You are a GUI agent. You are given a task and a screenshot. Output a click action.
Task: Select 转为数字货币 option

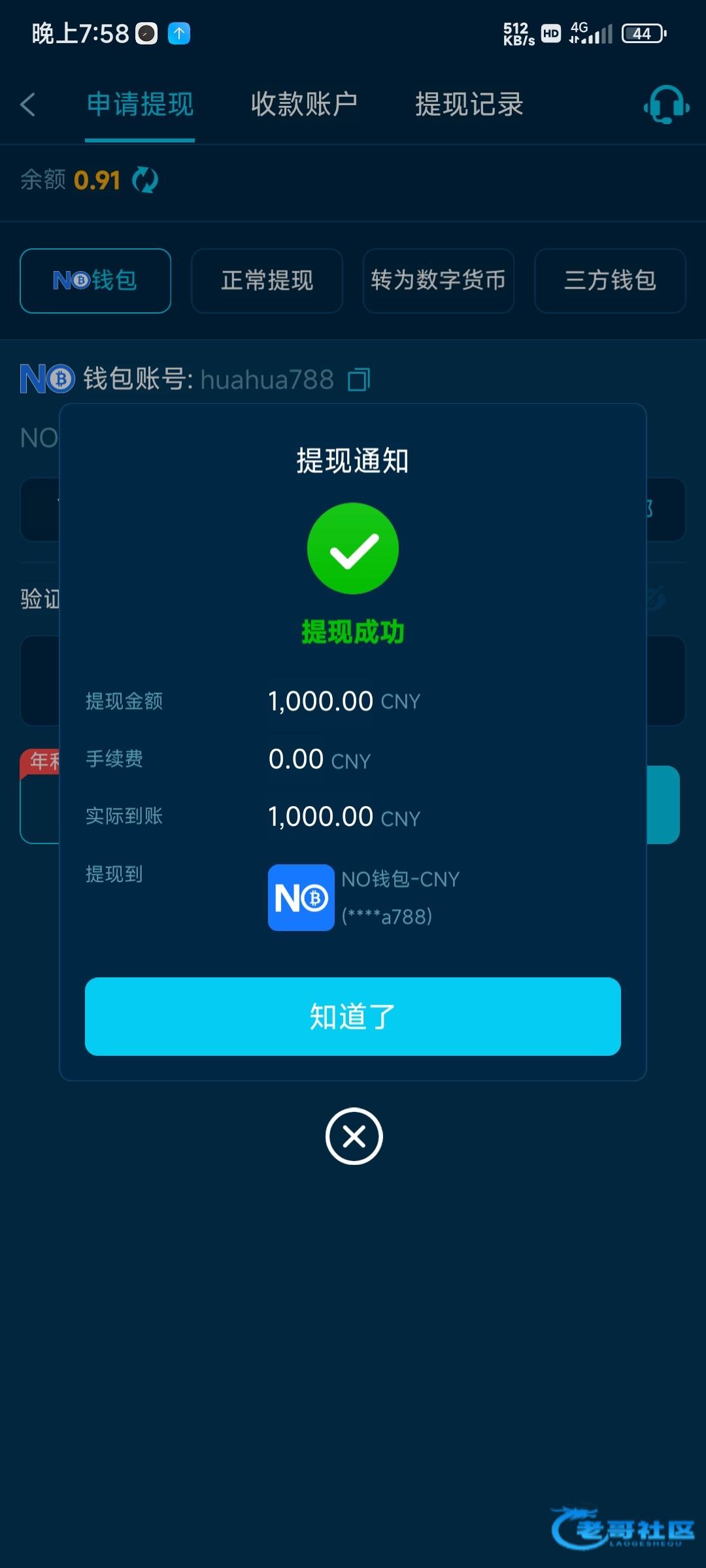[x=438, y=281]
